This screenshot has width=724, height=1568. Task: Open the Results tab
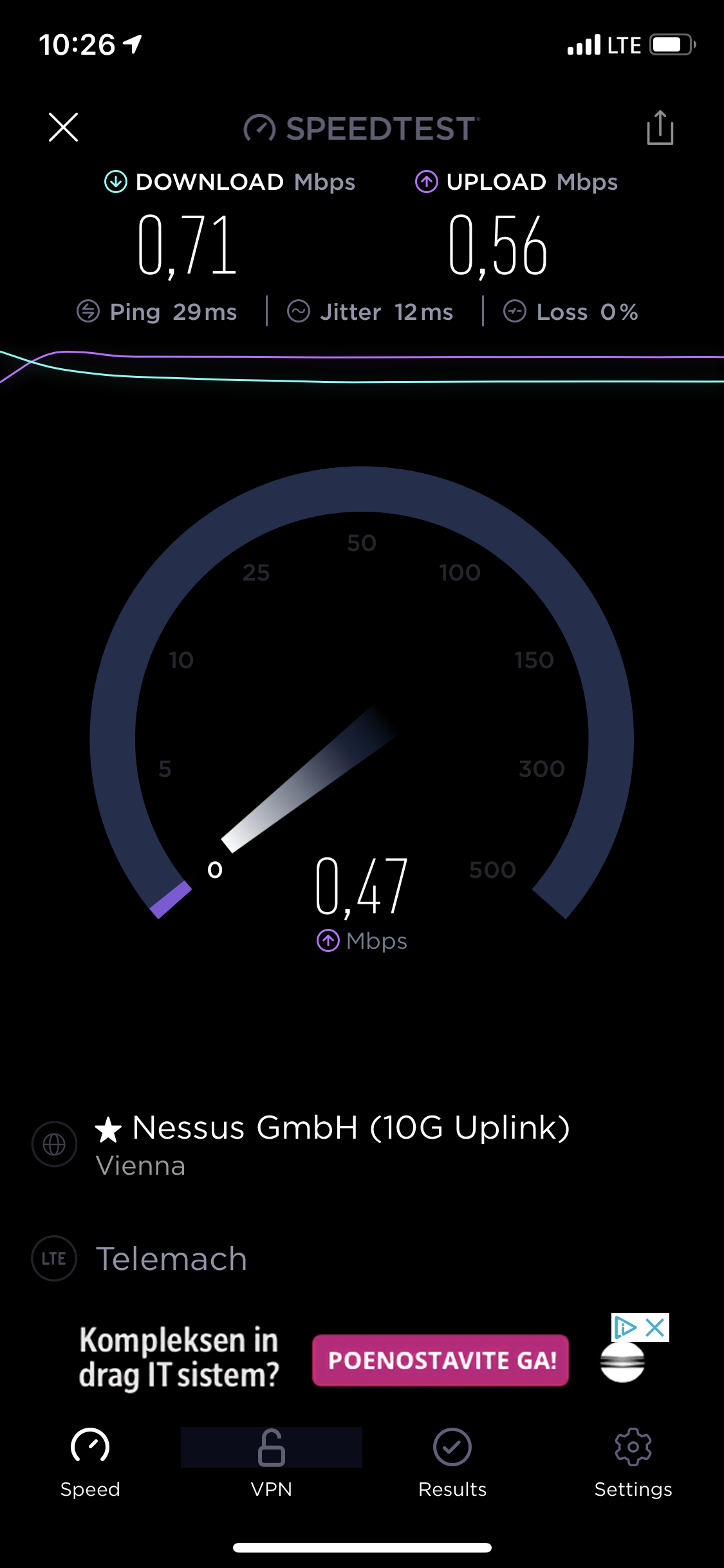point(452,1462)
